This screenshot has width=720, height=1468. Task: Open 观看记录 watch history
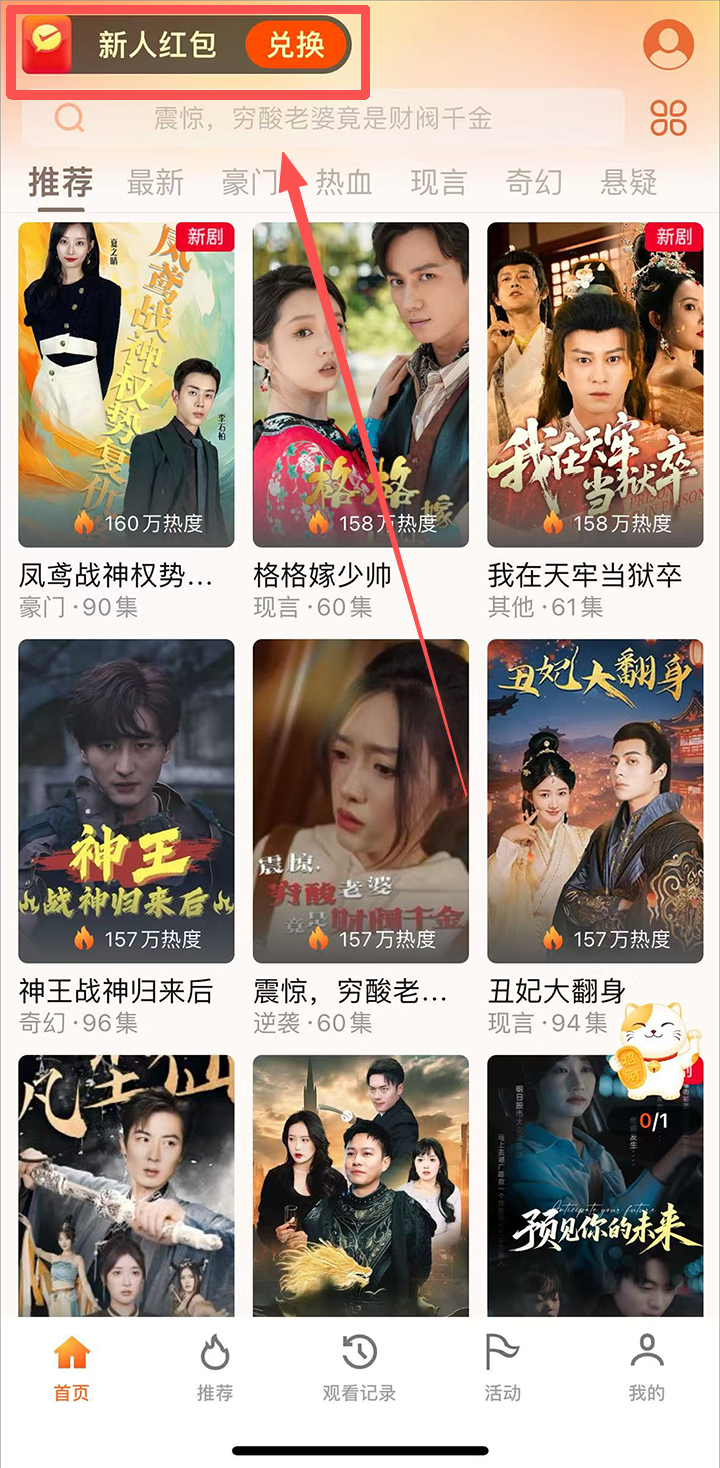[x=359, y=1367]
